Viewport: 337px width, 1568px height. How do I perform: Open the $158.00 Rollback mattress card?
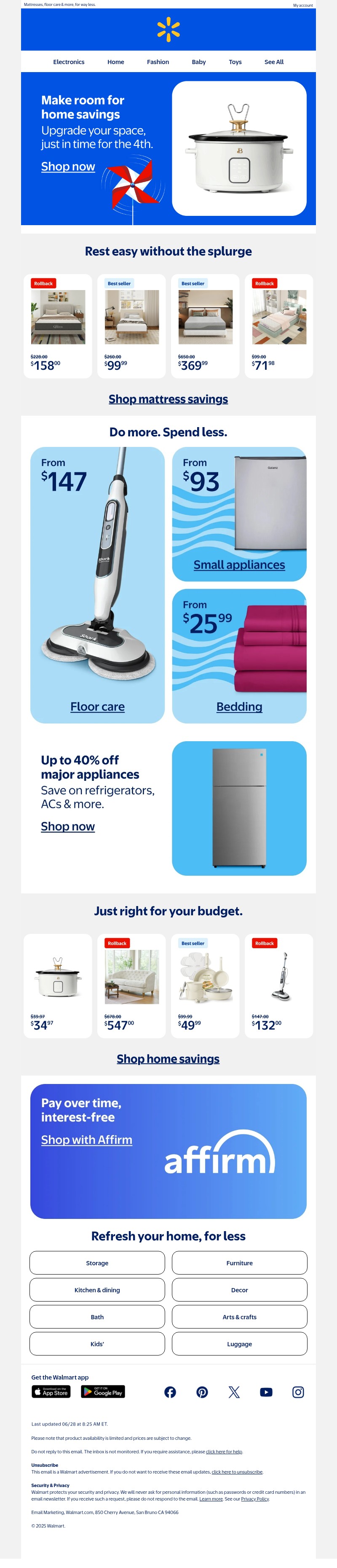[58, 325]
